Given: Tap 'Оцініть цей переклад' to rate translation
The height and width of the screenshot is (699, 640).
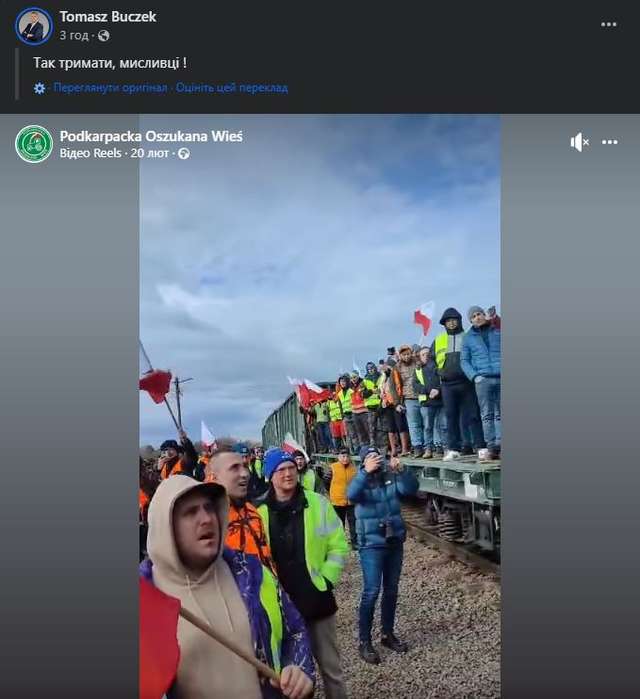Looking at the screenshot, I should (232, 88).
